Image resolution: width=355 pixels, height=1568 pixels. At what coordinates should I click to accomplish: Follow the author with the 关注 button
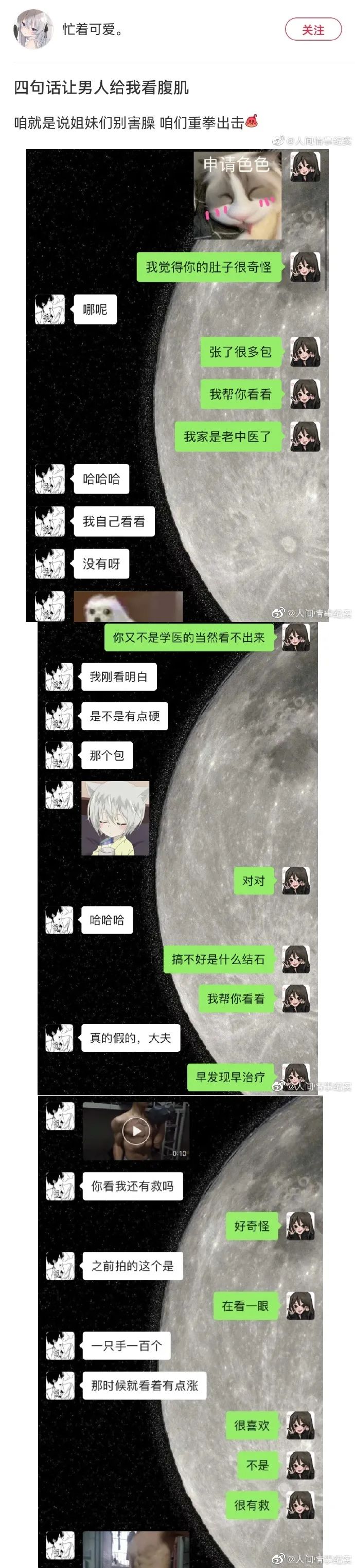tap(313, 30)
